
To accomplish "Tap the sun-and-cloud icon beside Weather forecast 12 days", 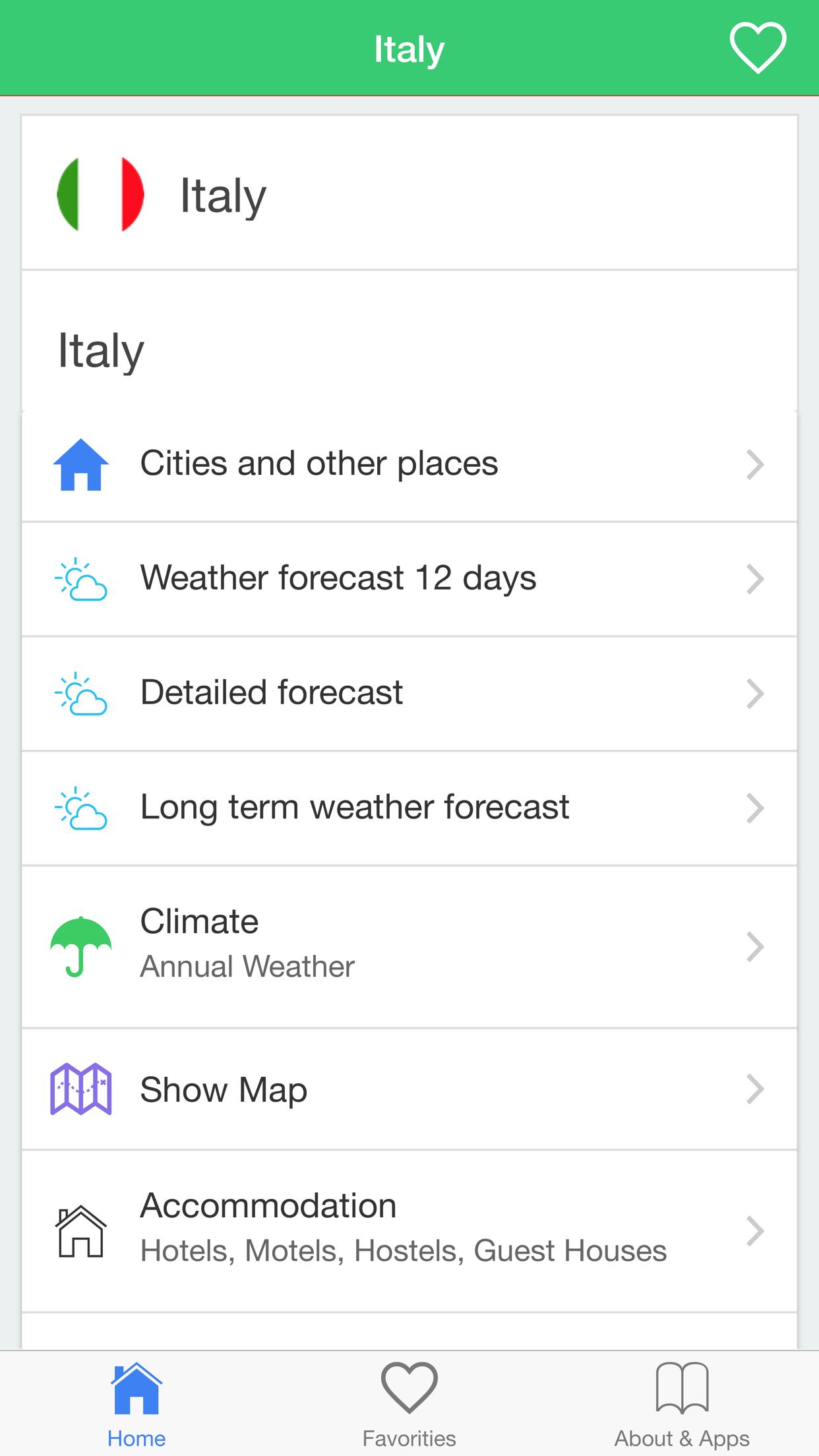I will coord(80,578).
